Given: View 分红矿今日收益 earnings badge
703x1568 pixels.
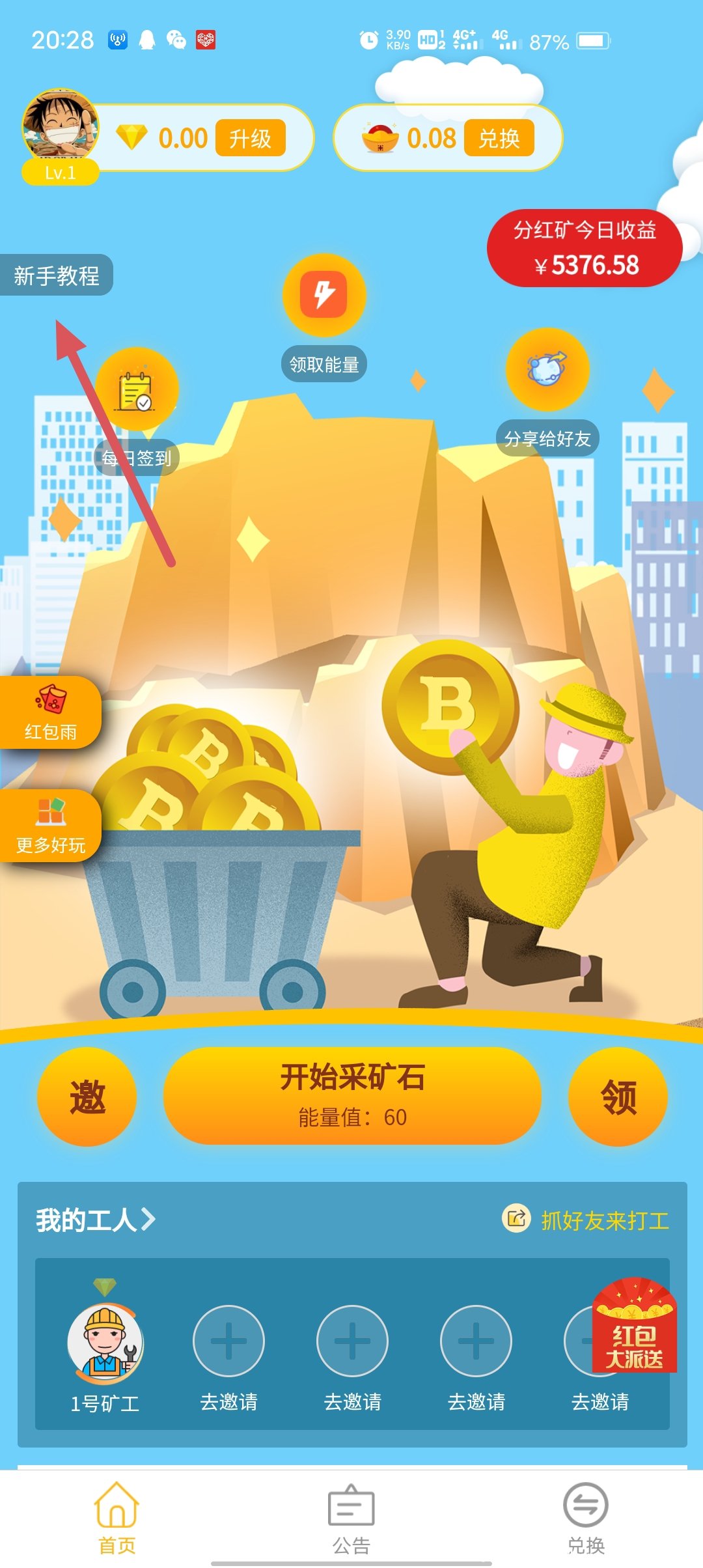Looking at the screenshot, I should tap(585, 248).
